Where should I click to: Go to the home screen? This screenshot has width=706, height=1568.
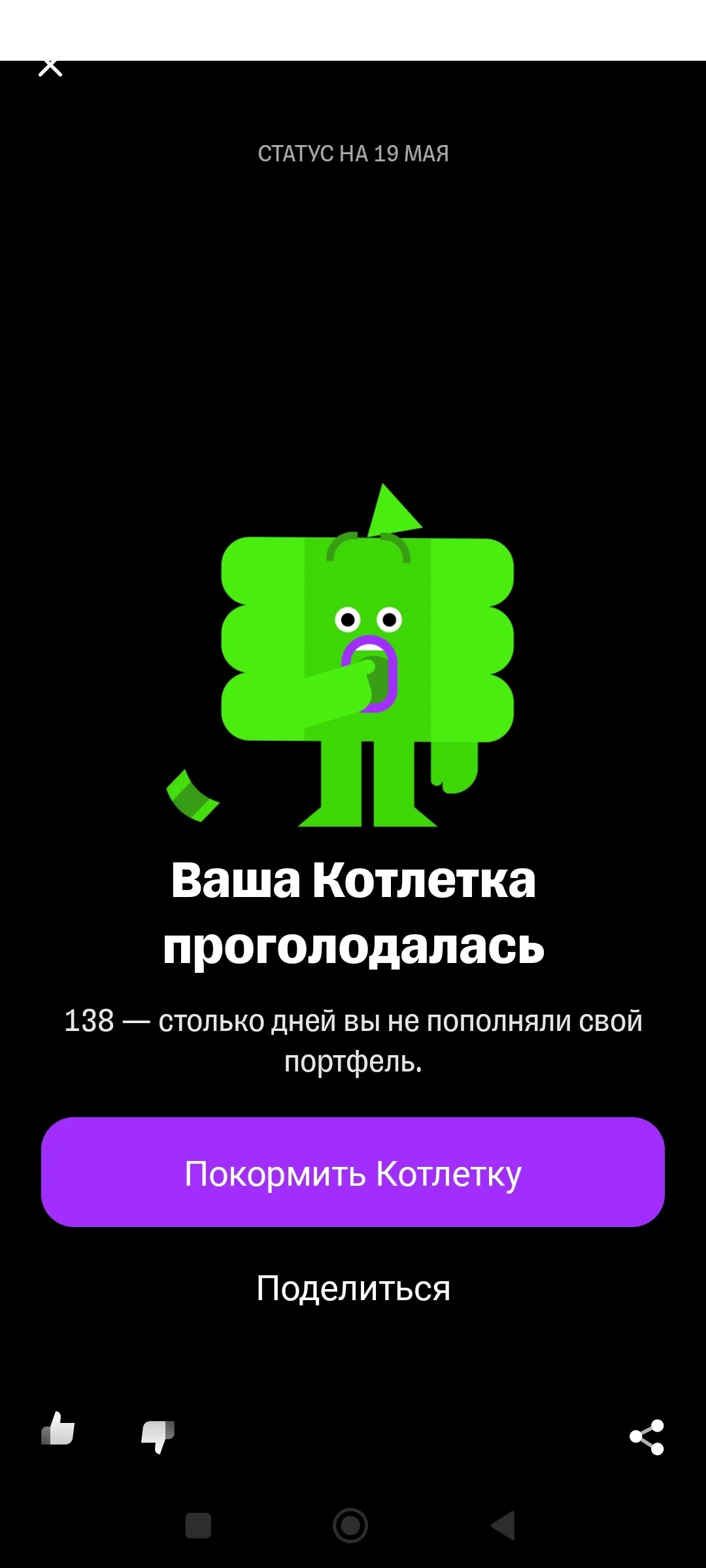click(350, 1526)
